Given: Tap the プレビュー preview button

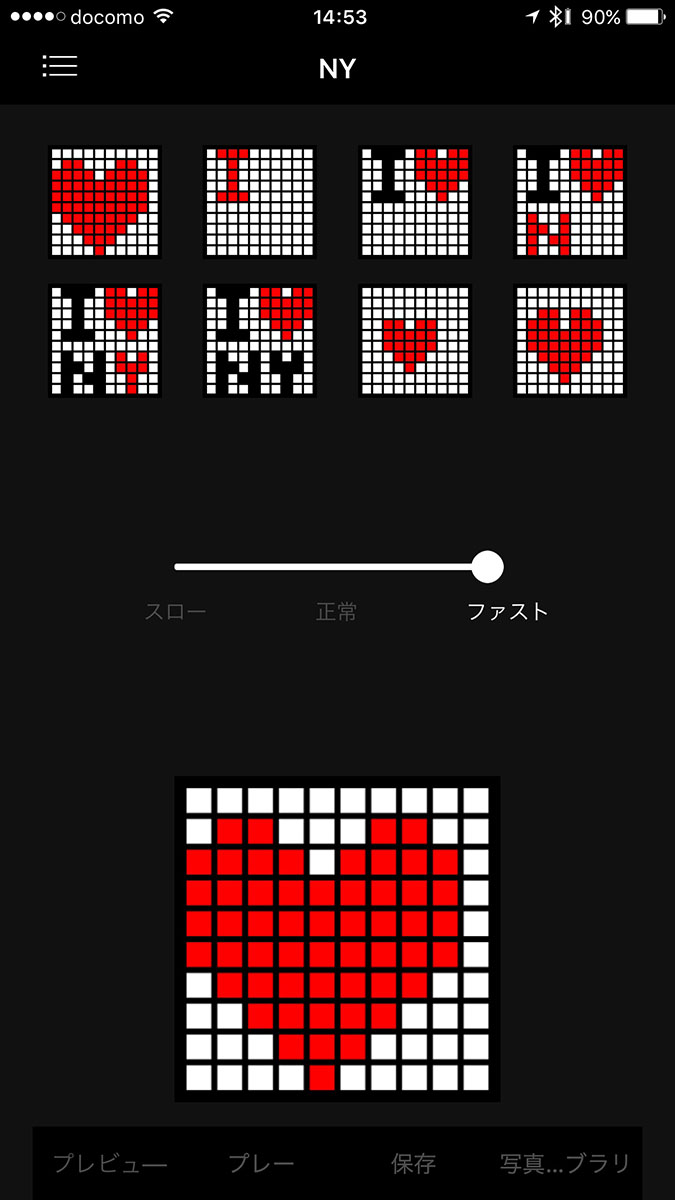Looking at the screenshot, I should 110,1164.
